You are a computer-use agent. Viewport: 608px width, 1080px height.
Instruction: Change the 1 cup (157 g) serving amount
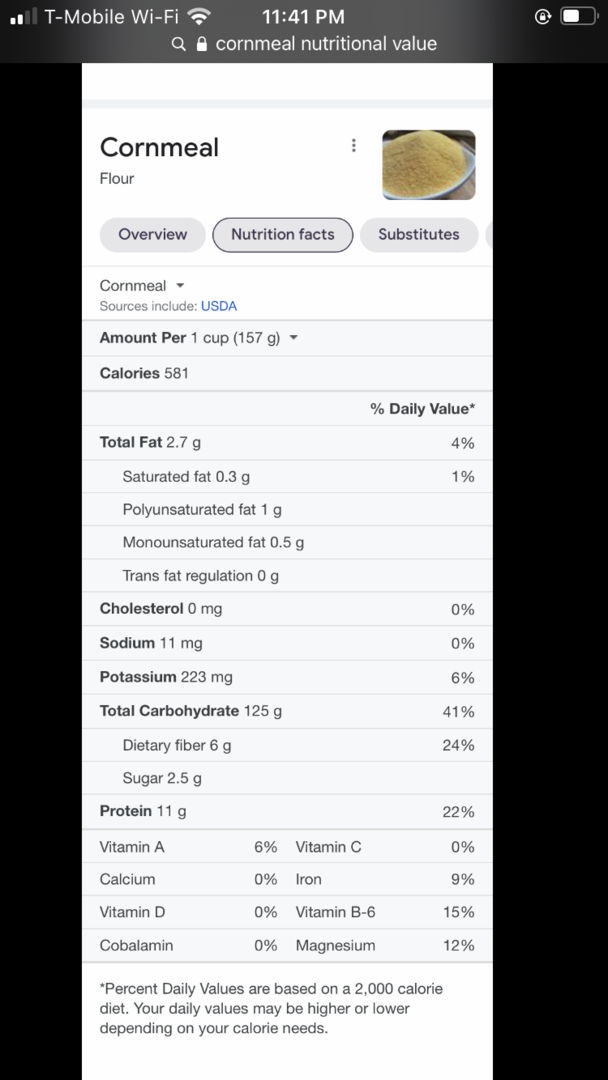point(244,338)
